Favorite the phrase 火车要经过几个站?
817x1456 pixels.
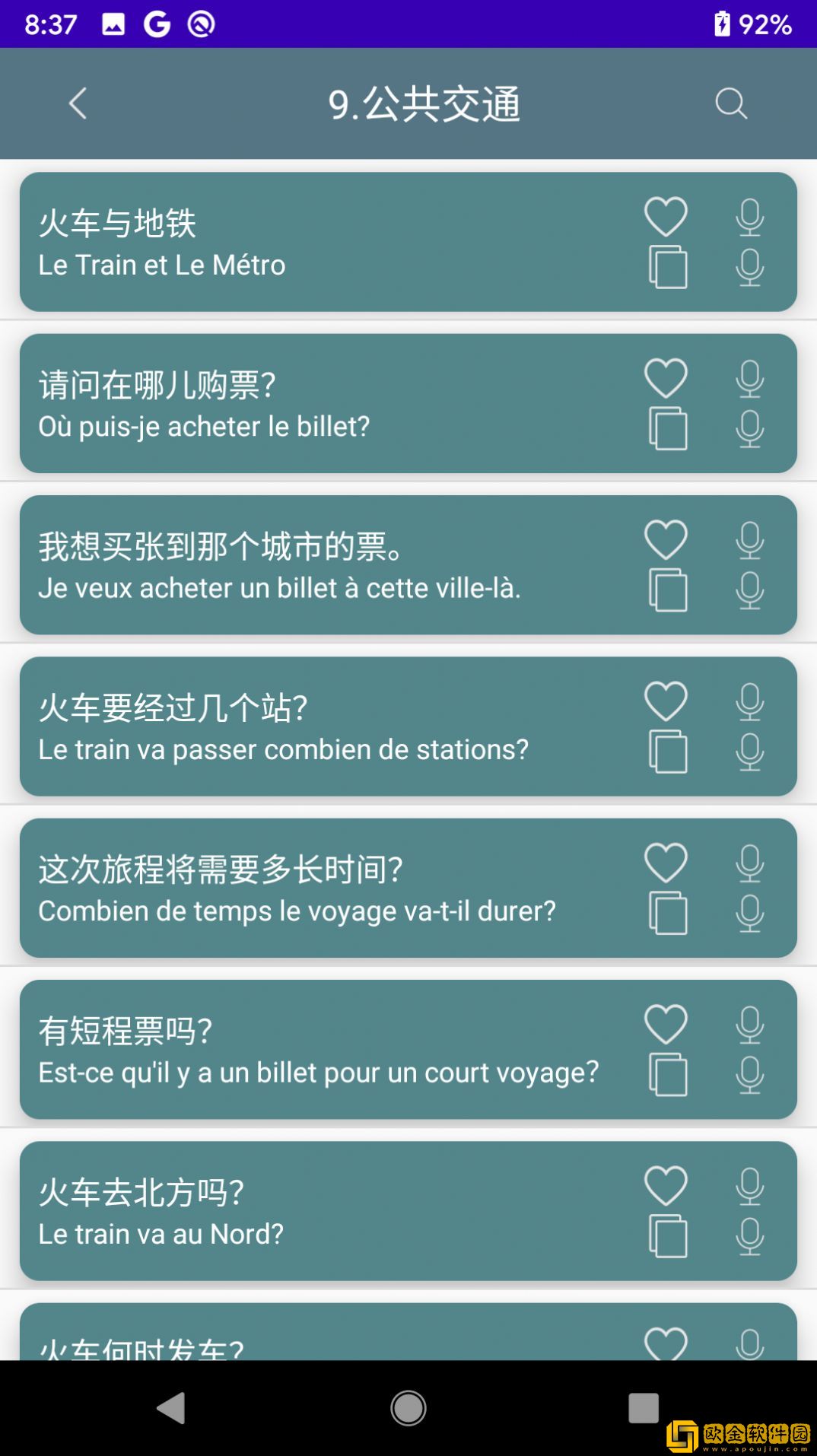pos(666,701)
